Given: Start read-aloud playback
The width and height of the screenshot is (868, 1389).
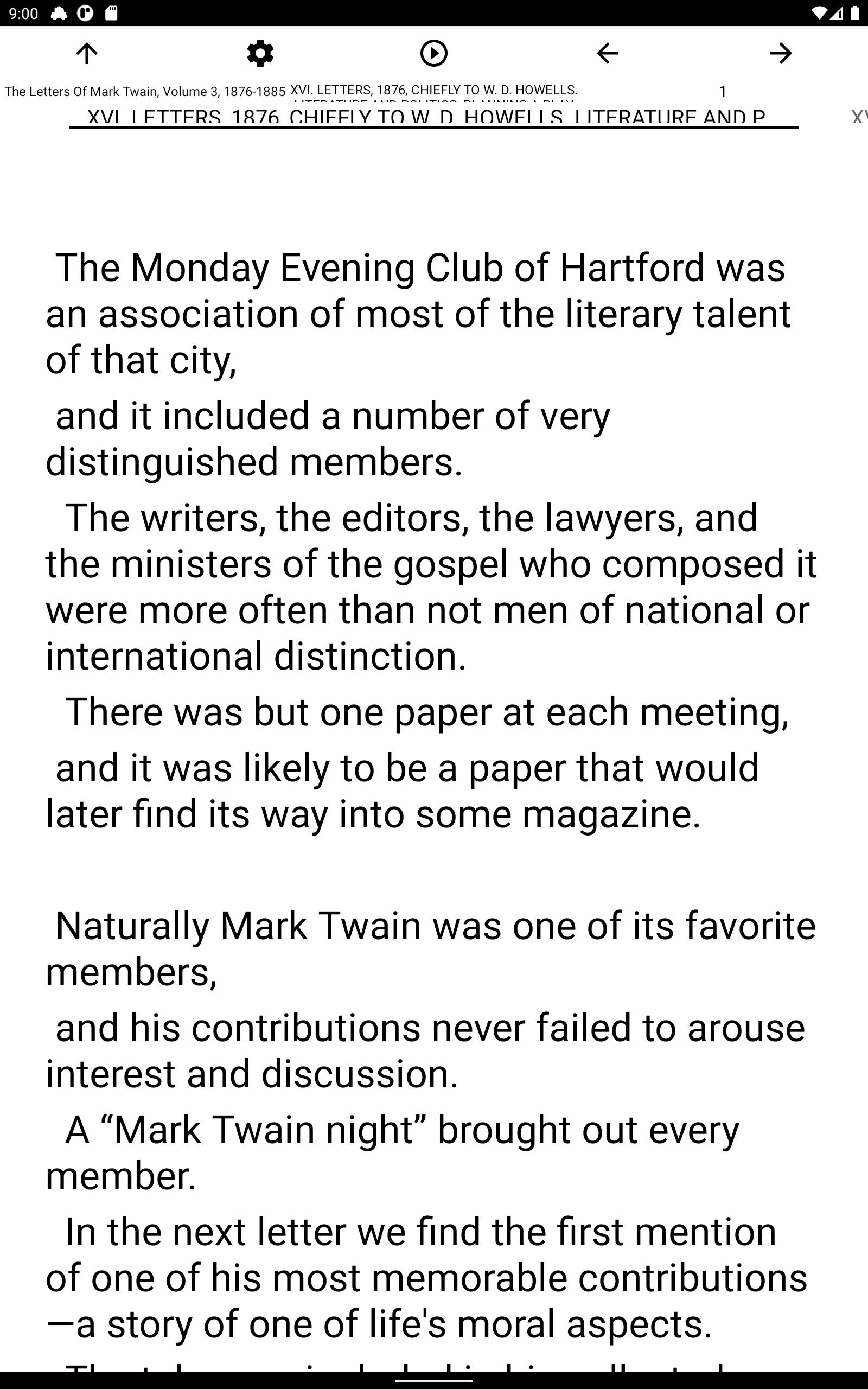Looking at the screenshot, I should click(433, 53).
